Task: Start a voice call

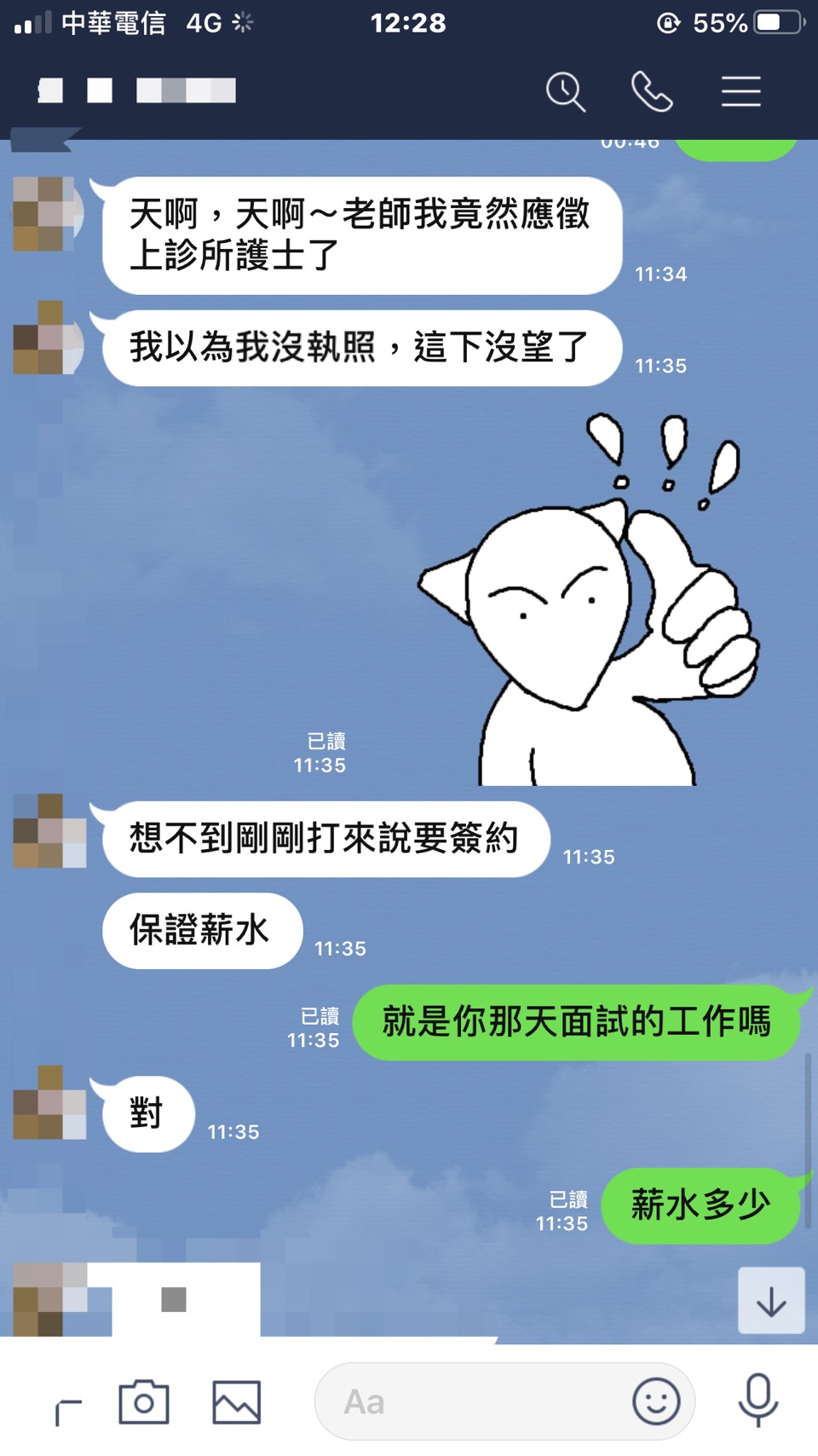Action: tap(652, 91)
